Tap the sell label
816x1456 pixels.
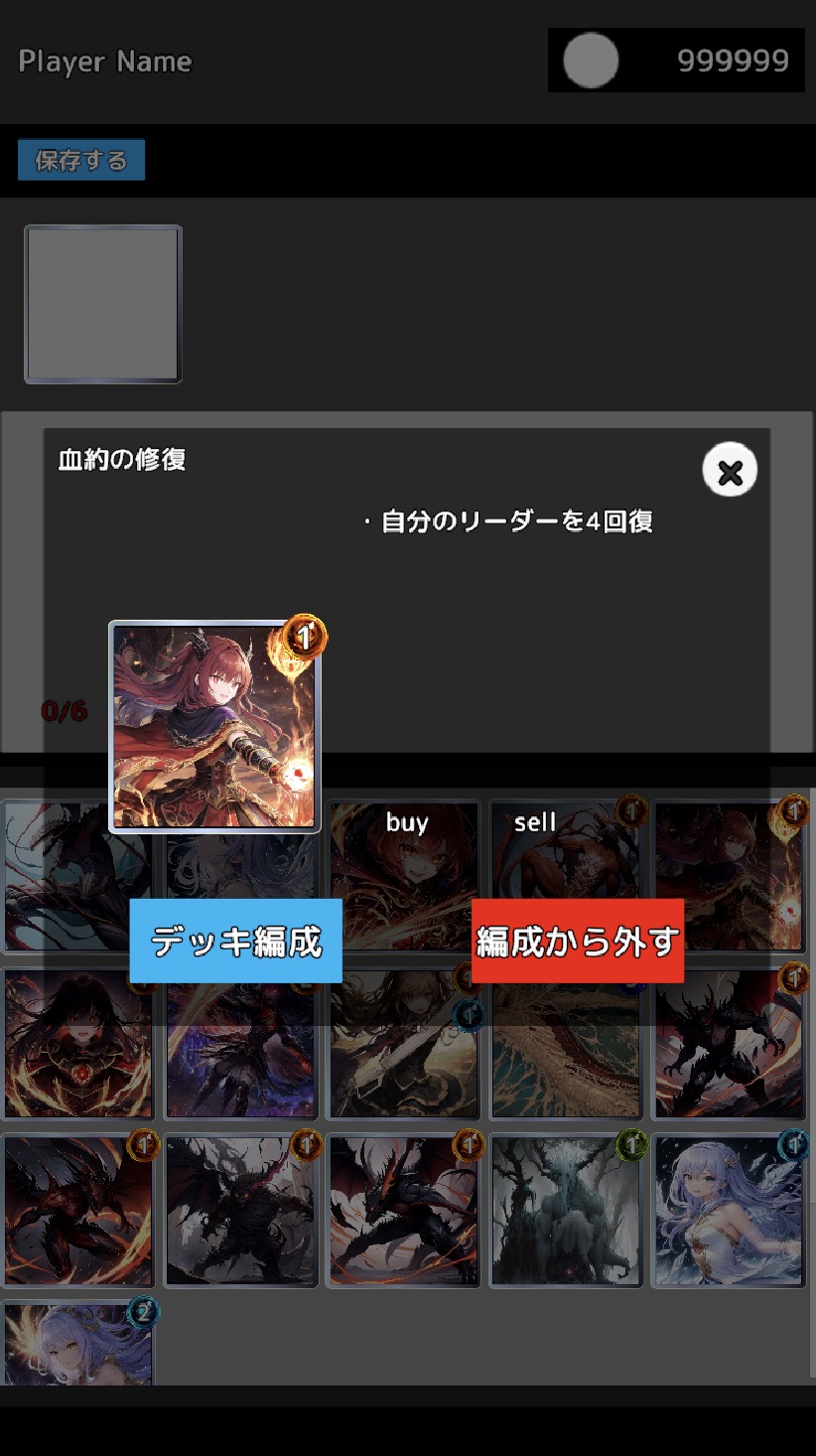tap(535, 823)
